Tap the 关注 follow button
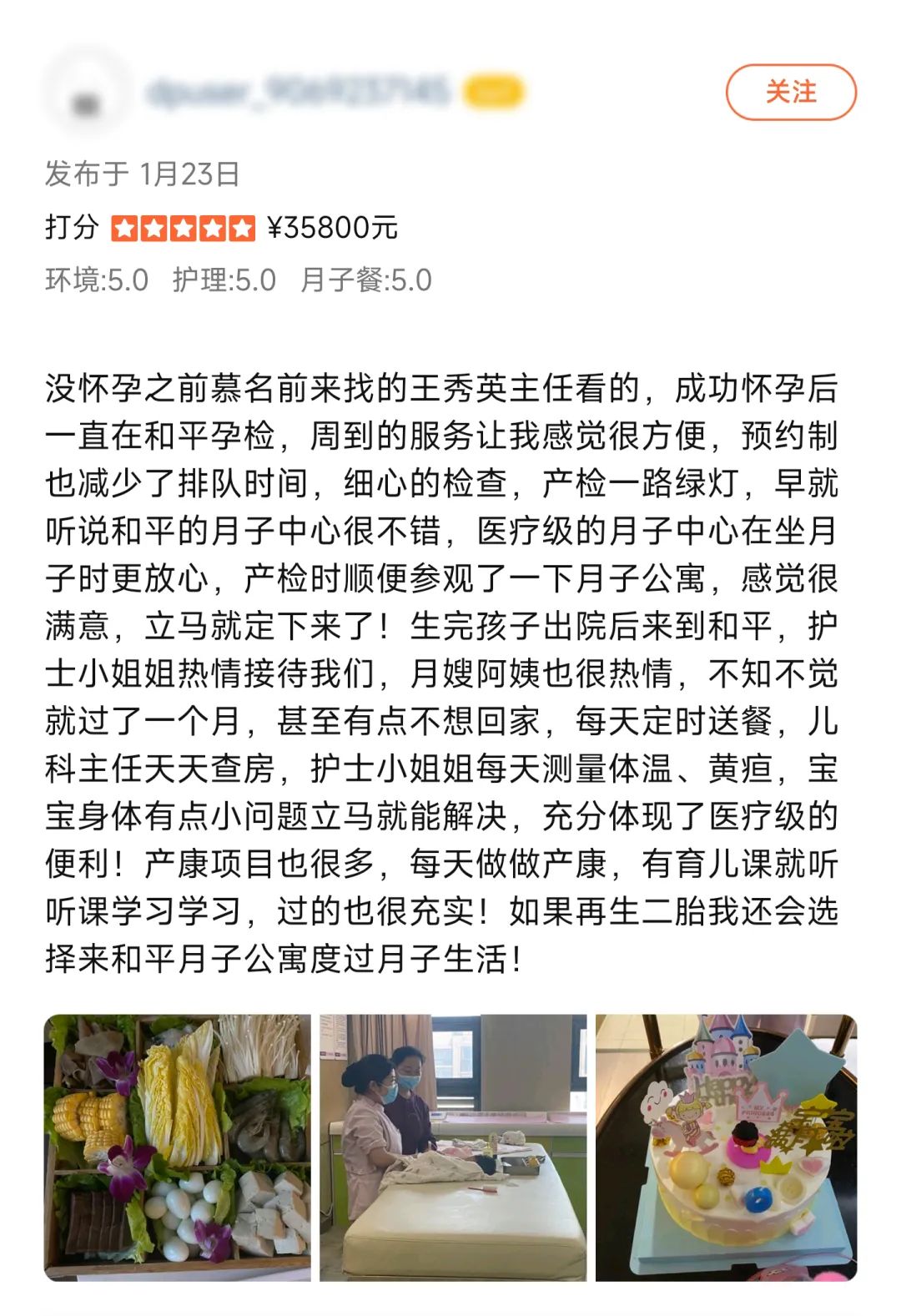The height and width of the screenshot is (1316, 901). [790, 92]
